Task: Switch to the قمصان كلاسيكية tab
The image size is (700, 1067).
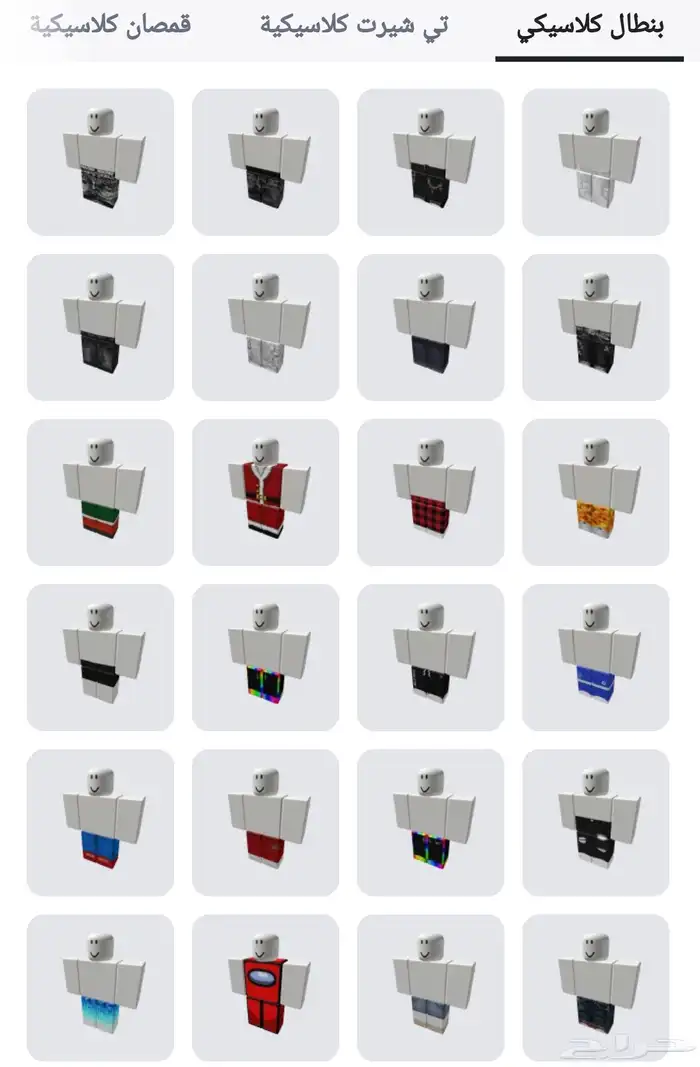Action: [110, 24]
